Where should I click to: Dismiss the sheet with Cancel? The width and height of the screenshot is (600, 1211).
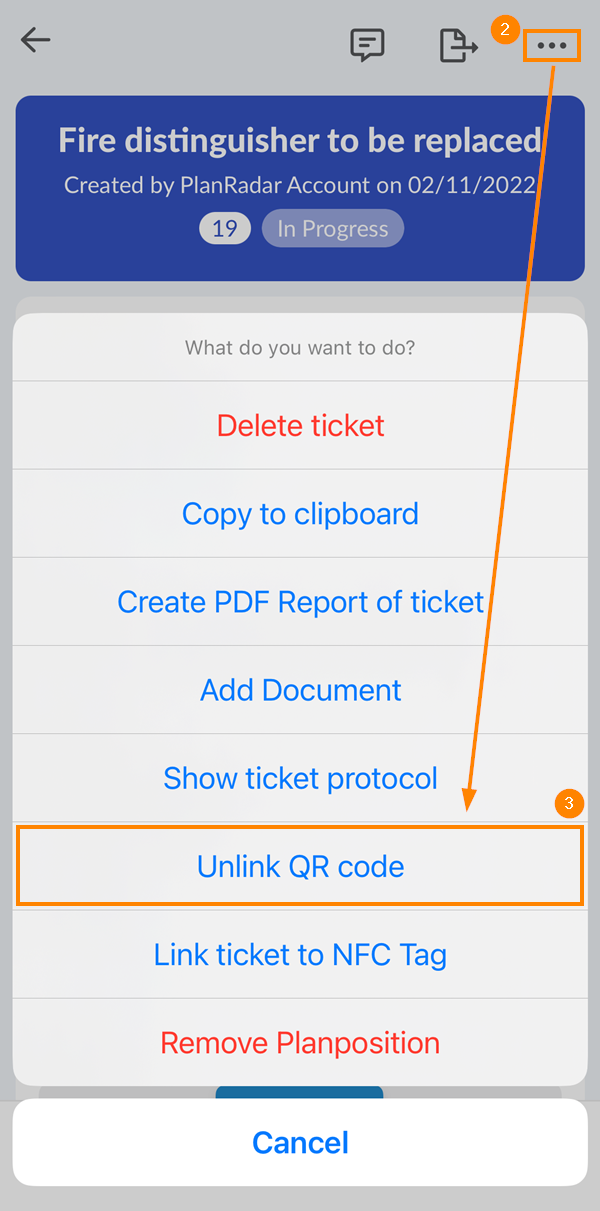coord(300,1142)
